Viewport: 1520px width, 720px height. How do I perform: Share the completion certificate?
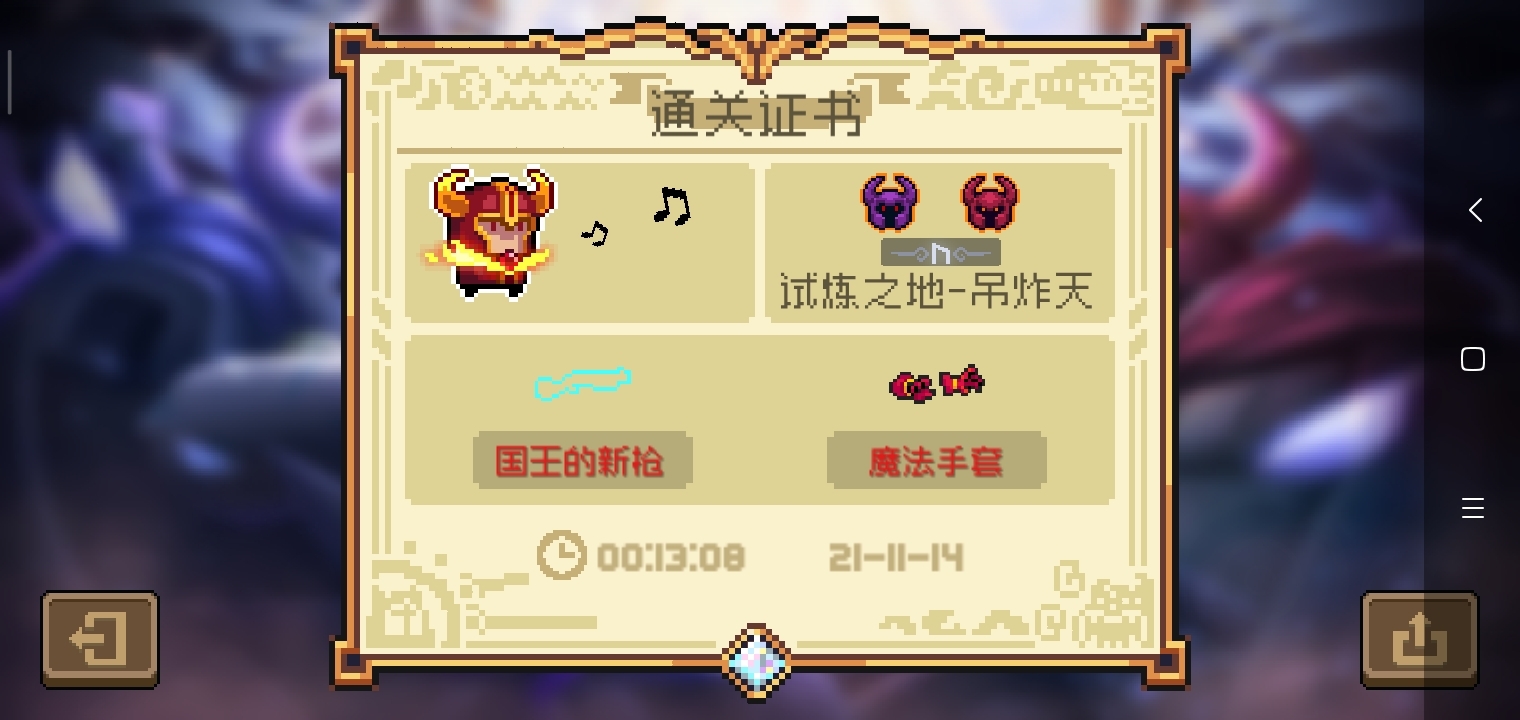(1419, 640)
